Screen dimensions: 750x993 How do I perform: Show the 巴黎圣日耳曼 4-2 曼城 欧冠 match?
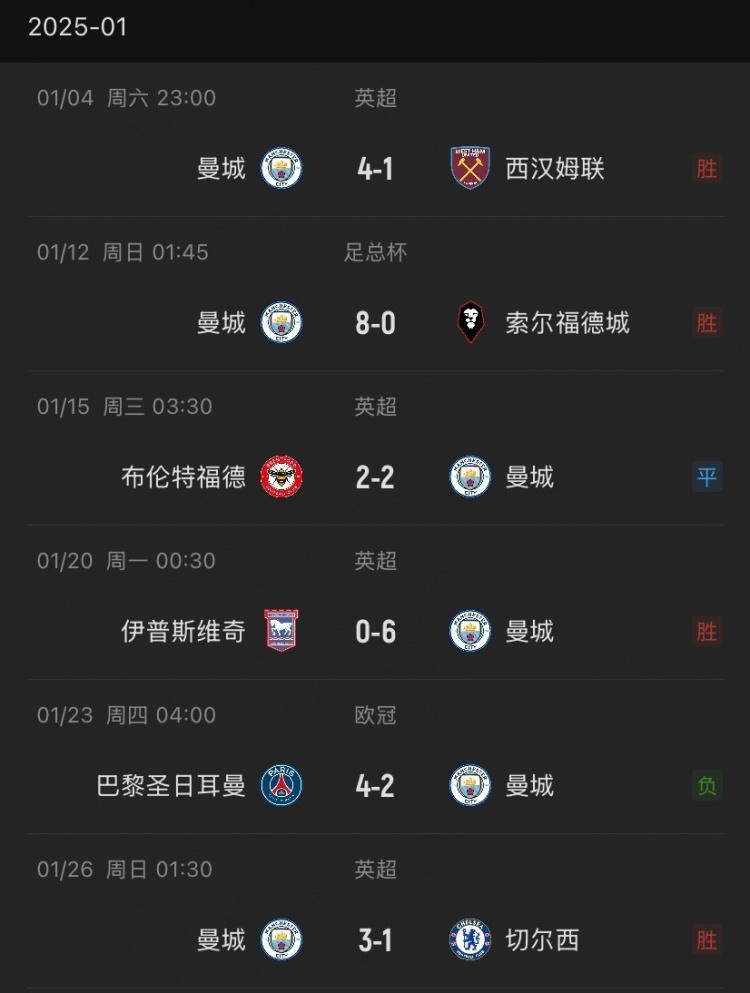[x=375, y=786]
